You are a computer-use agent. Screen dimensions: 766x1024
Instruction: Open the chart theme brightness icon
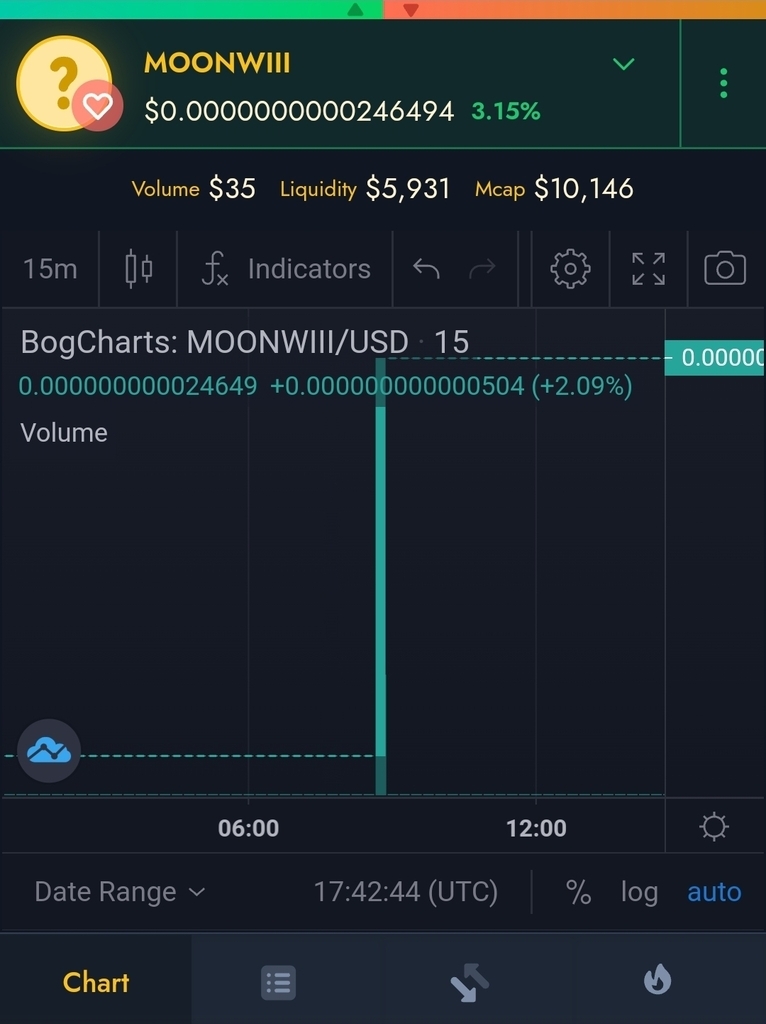(714, 827)
